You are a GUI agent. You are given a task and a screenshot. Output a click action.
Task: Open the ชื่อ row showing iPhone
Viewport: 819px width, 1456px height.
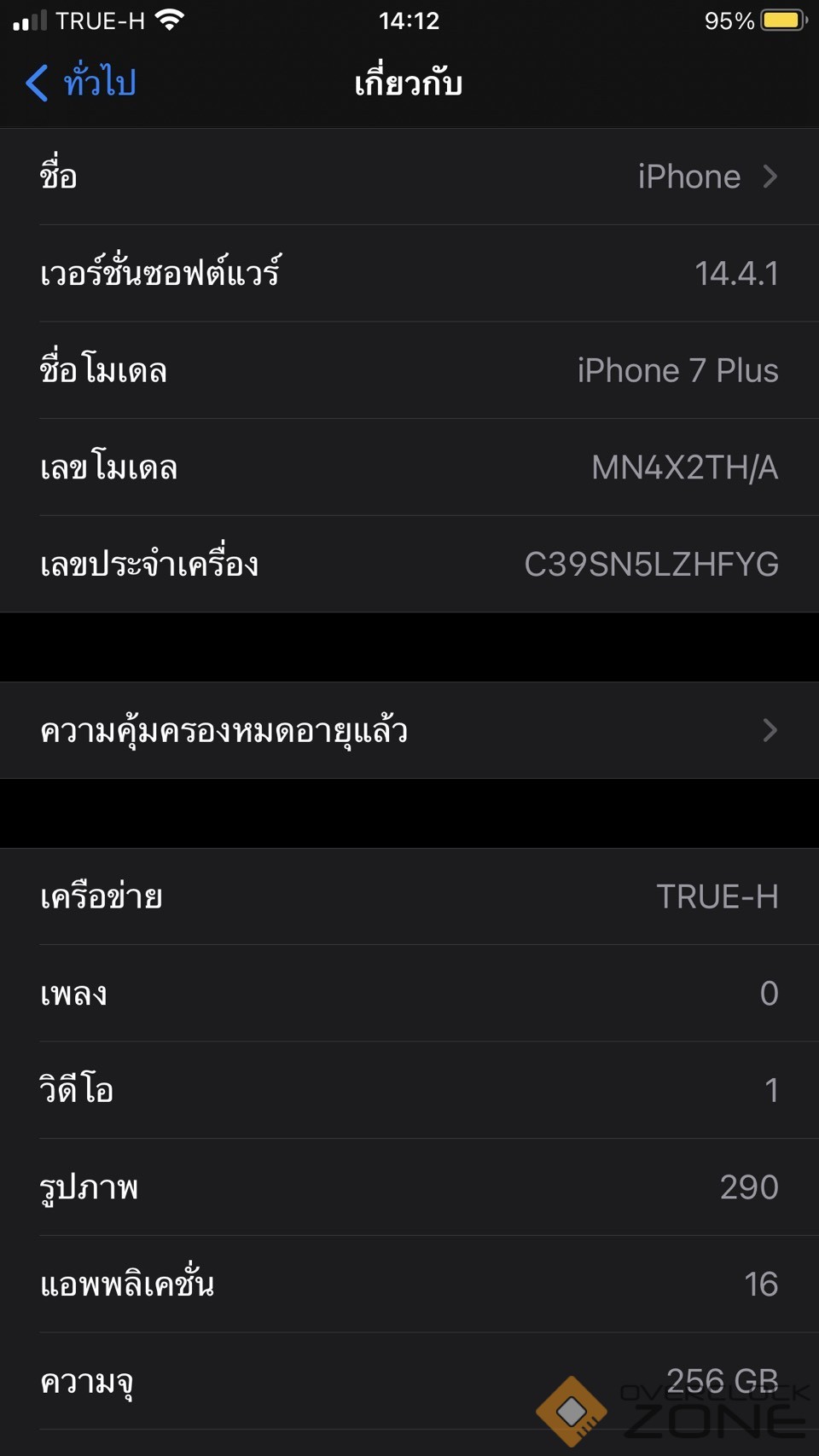pyautogui.click(x=409, y=177)
